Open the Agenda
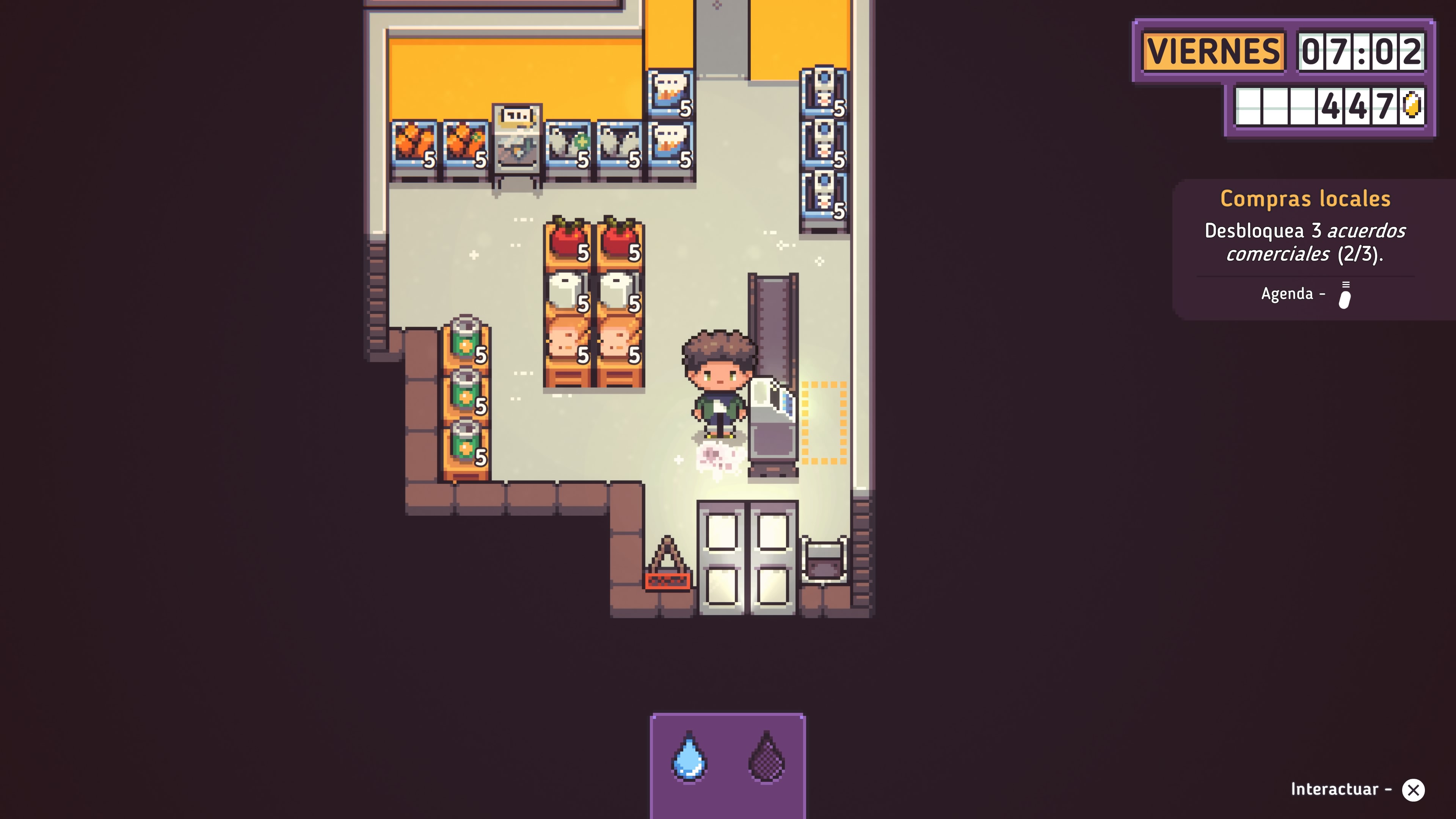 click(x=1345, y=295)
